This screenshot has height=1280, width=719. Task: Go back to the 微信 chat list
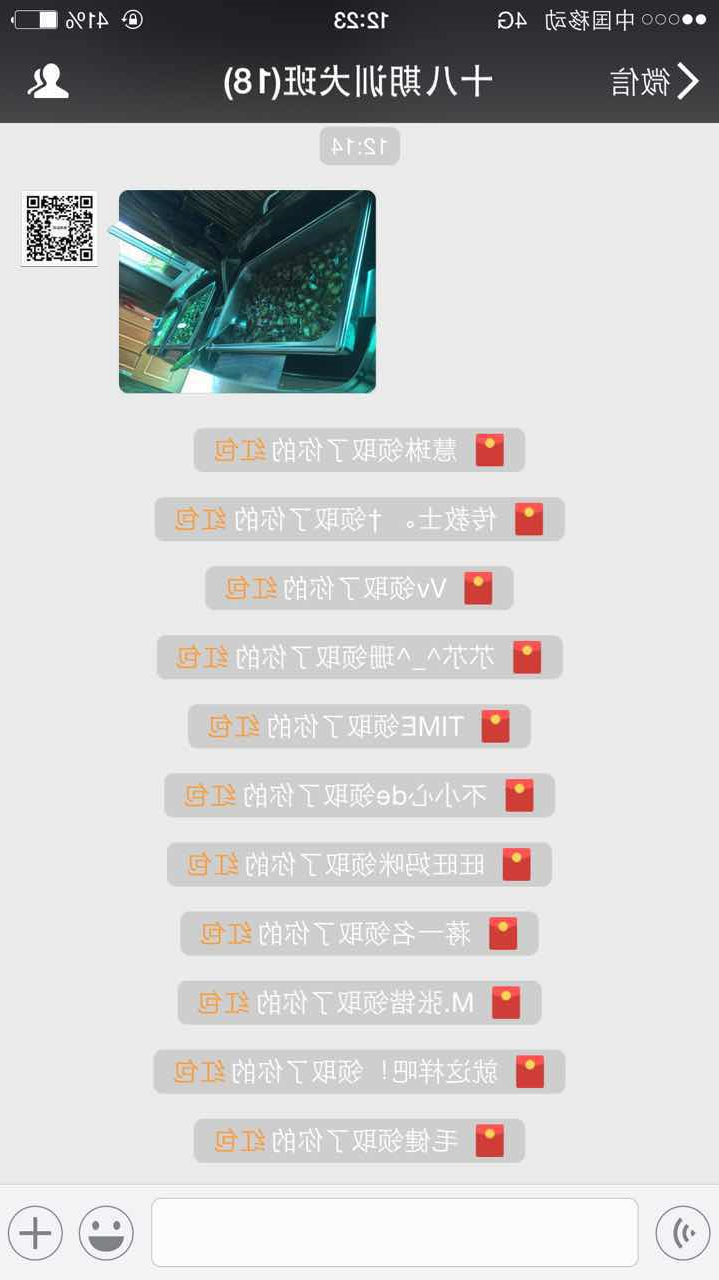[654, 81]
